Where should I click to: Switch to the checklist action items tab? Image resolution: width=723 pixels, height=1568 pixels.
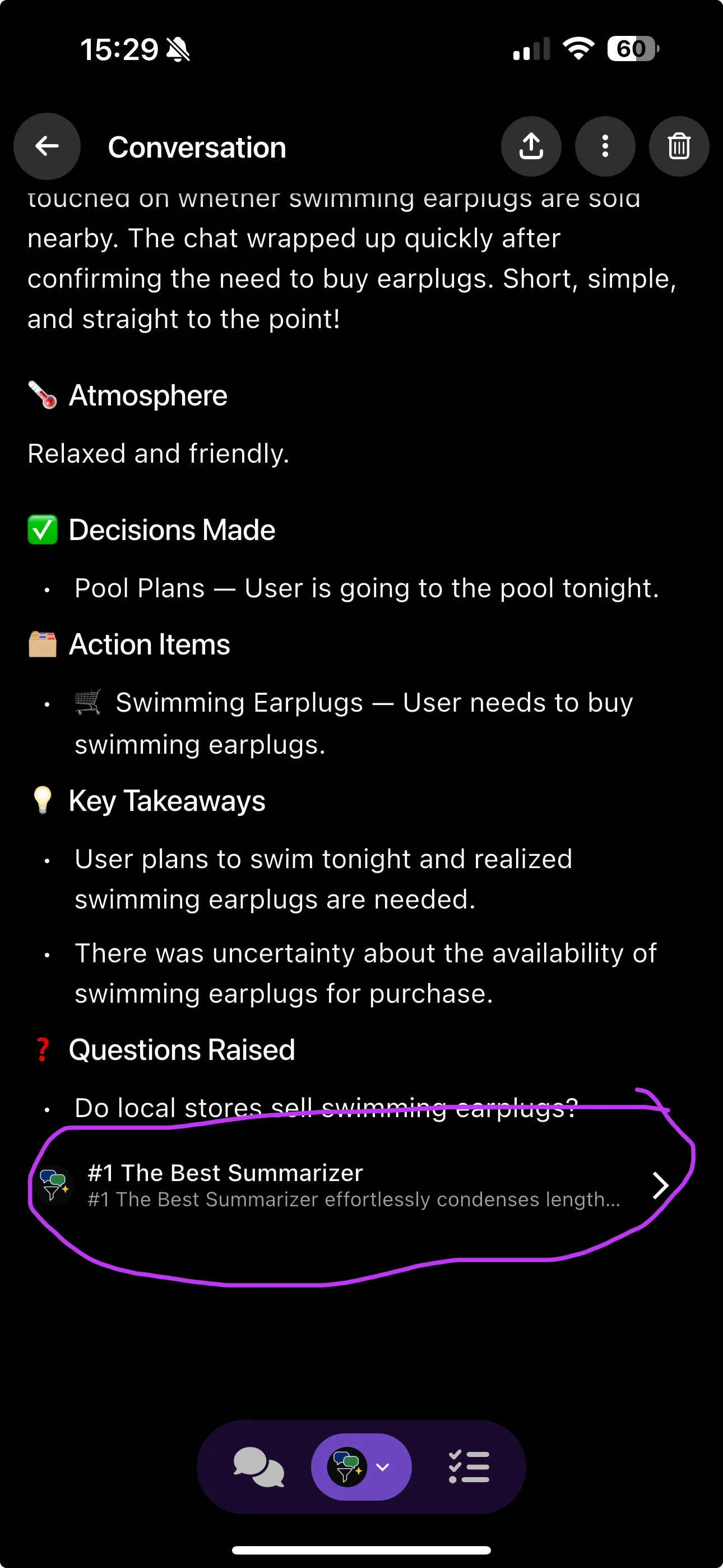(469, 1467)
